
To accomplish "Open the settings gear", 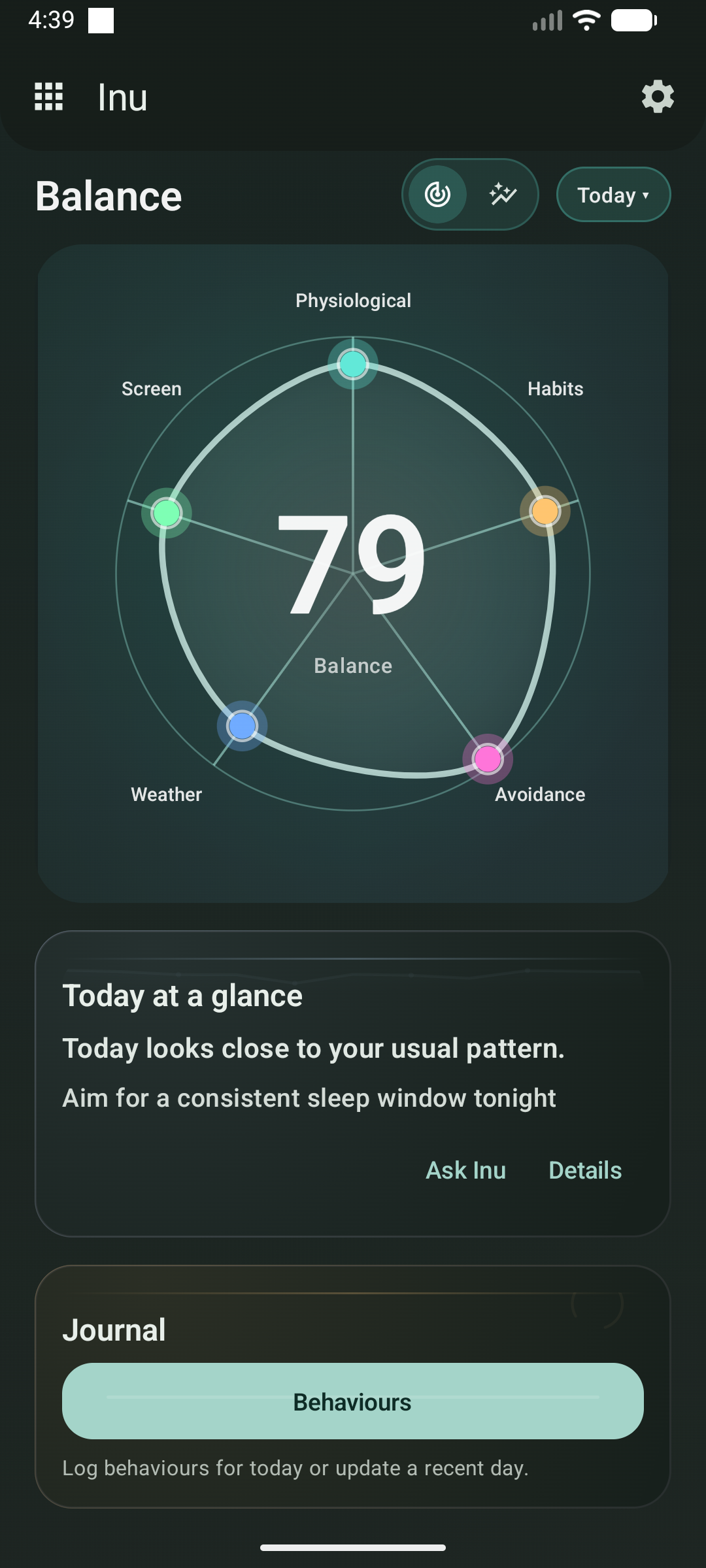I will (658, 97).
